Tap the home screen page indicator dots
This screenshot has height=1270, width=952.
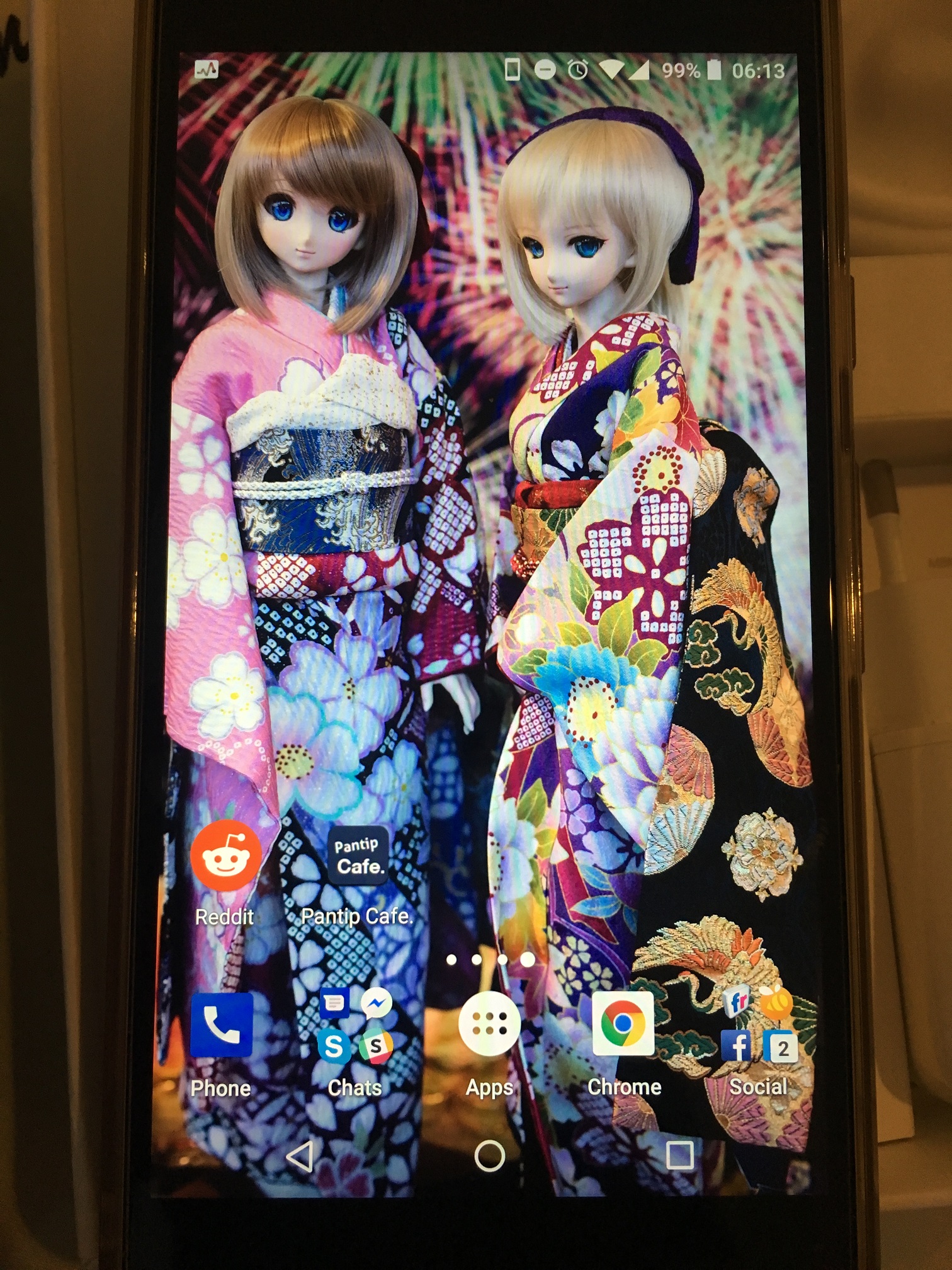[x=490, y=960]
